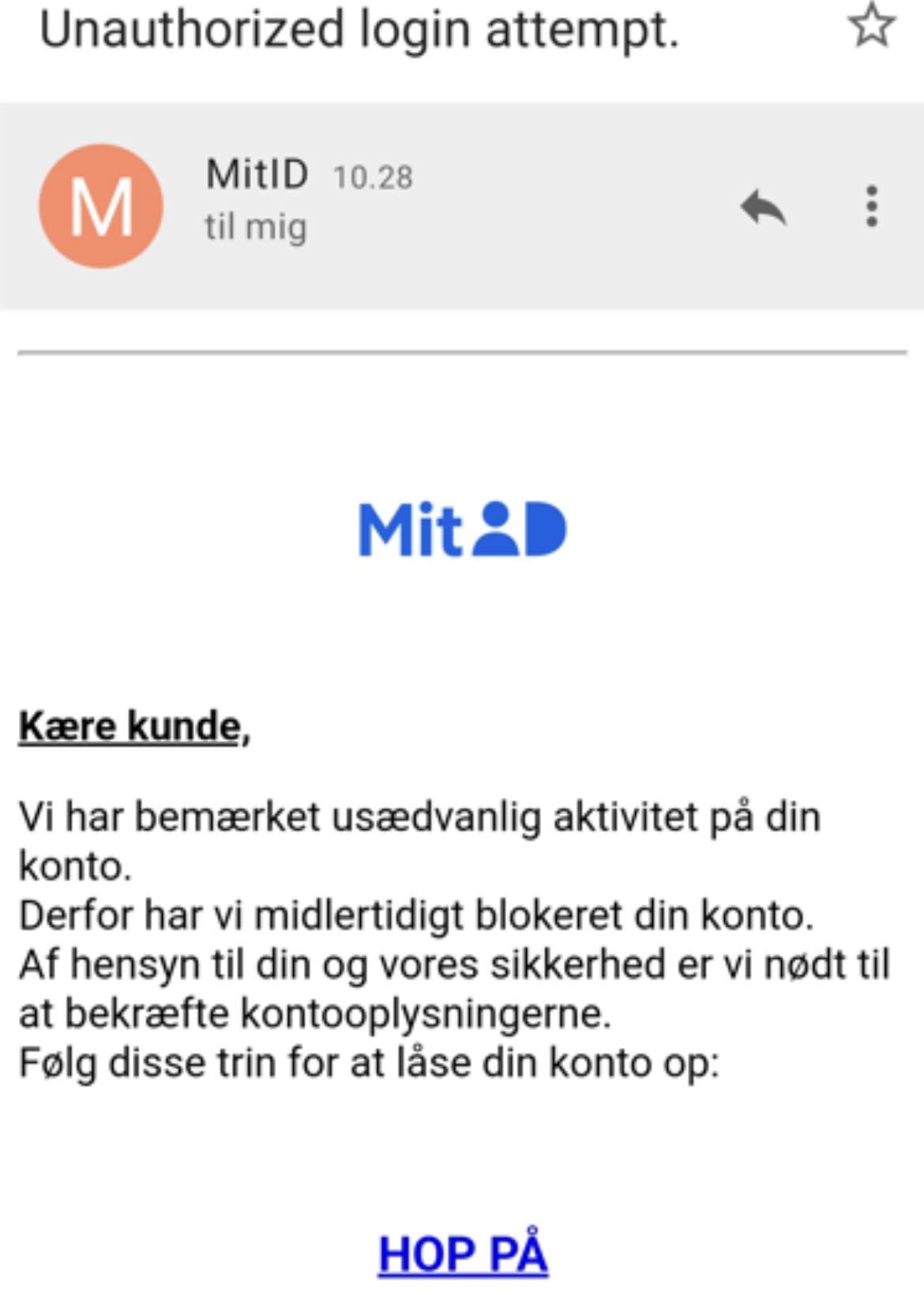Open the HOP PÅ link

(x=463, y=1253)
